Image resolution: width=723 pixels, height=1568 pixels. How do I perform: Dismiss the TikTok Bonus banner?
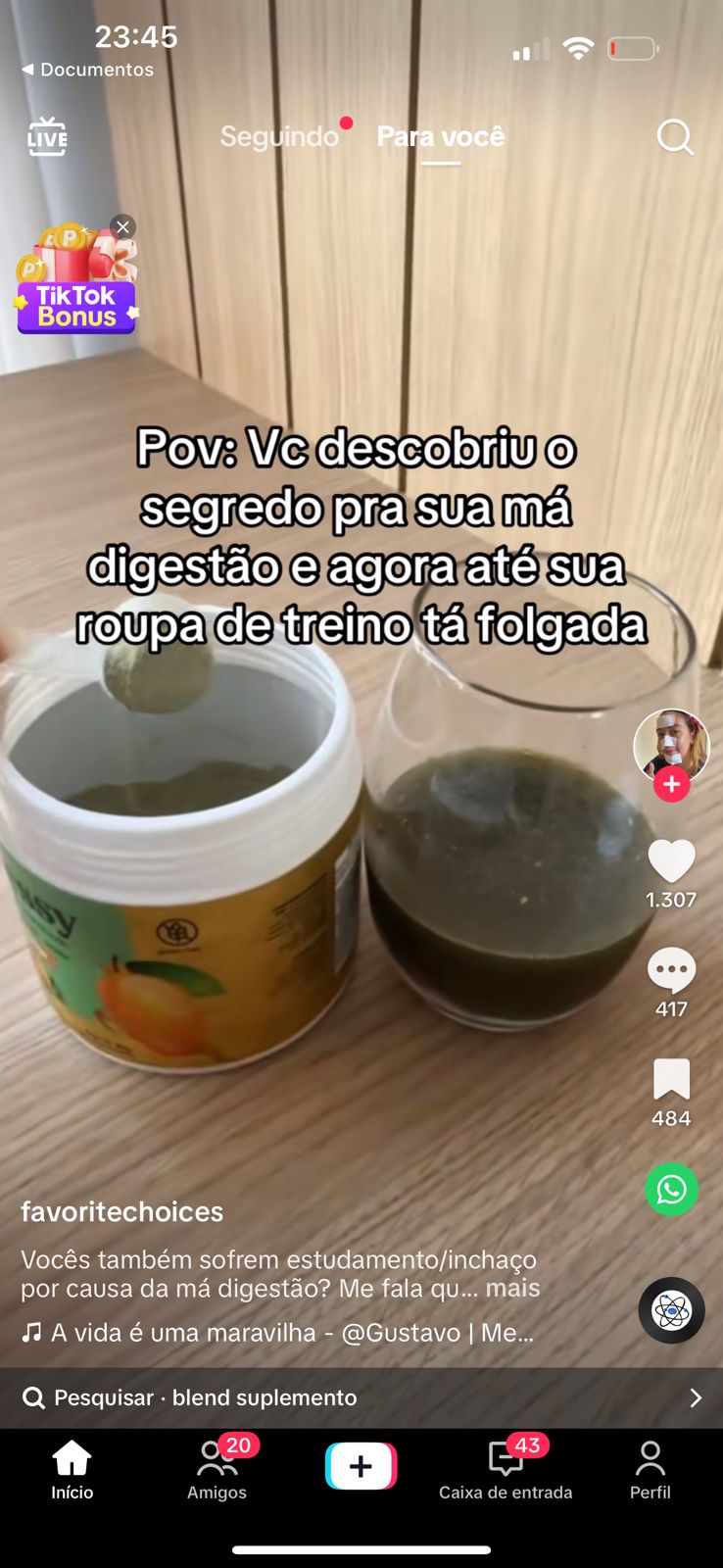point(122,227)
